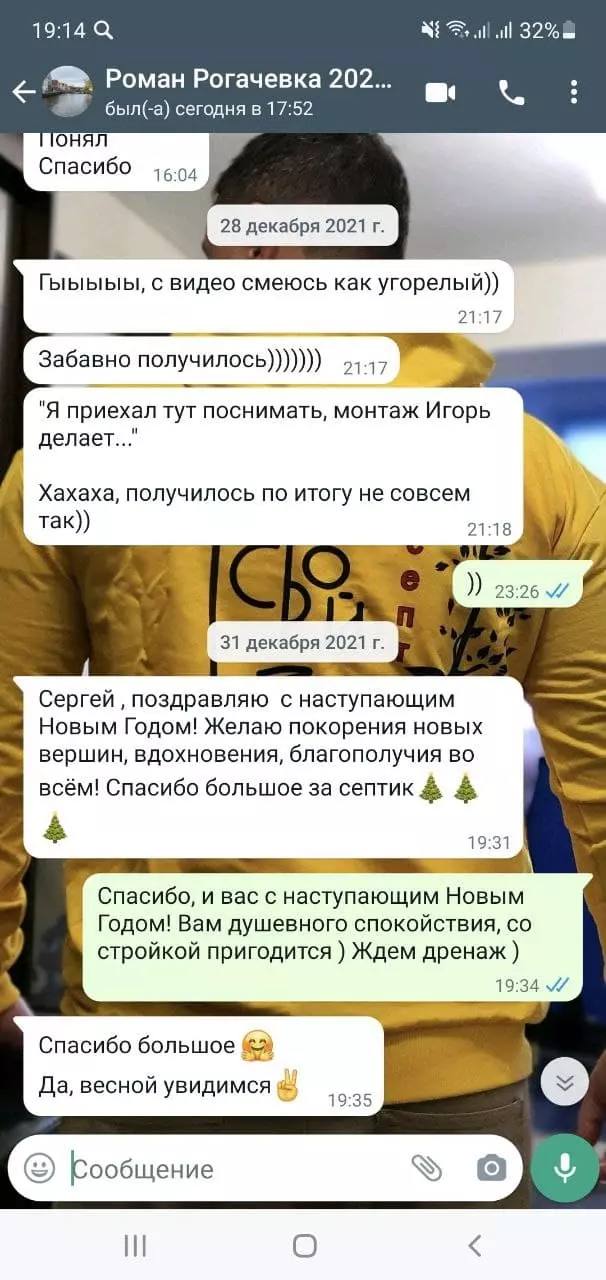Open the system recent apps view
The image size is (606, 1280).
[x=134, y=1245]
